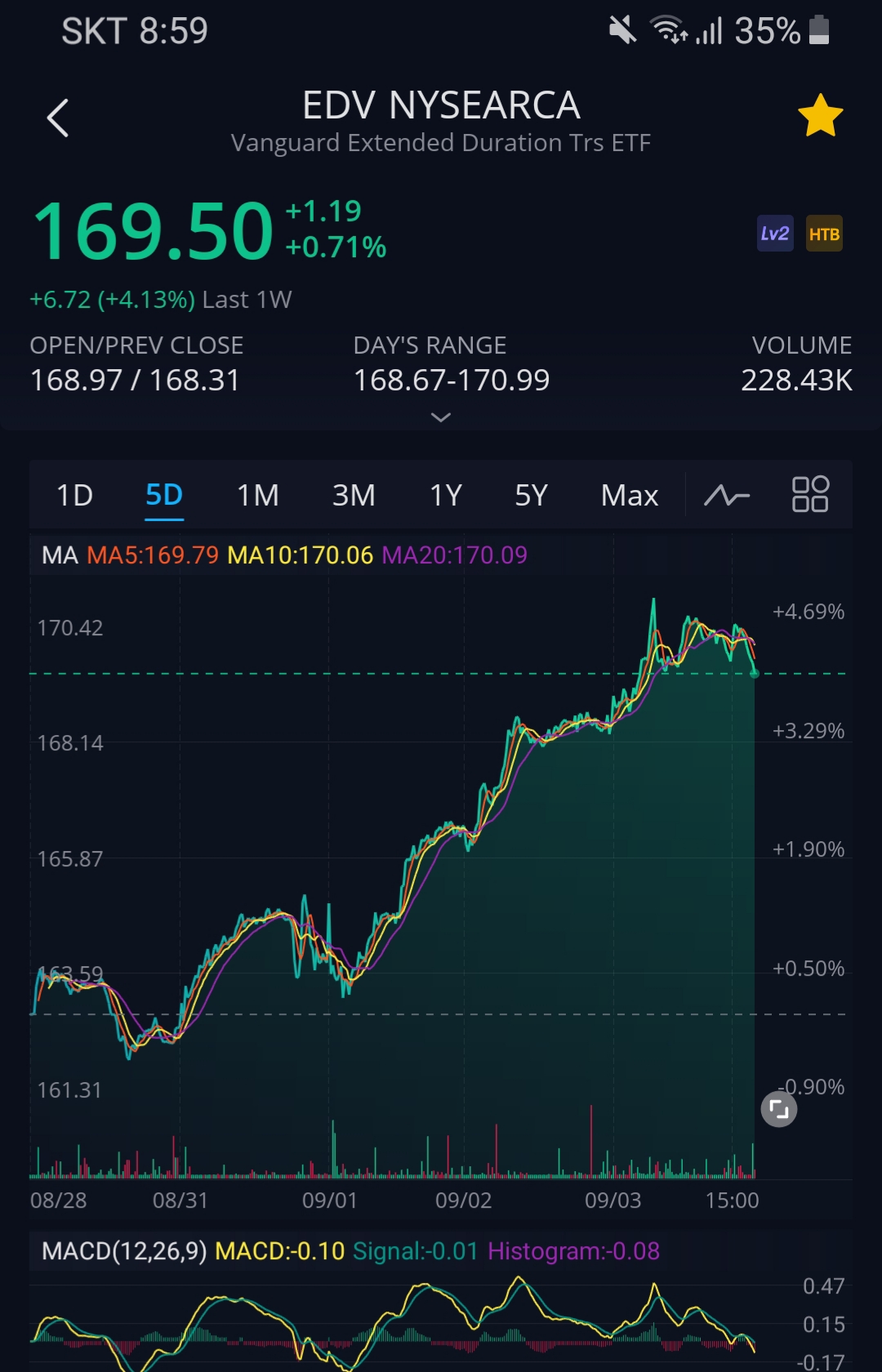Show the 3M chart range
Image resolution: width=882 pixels, height=1372 pixels.
354,495
